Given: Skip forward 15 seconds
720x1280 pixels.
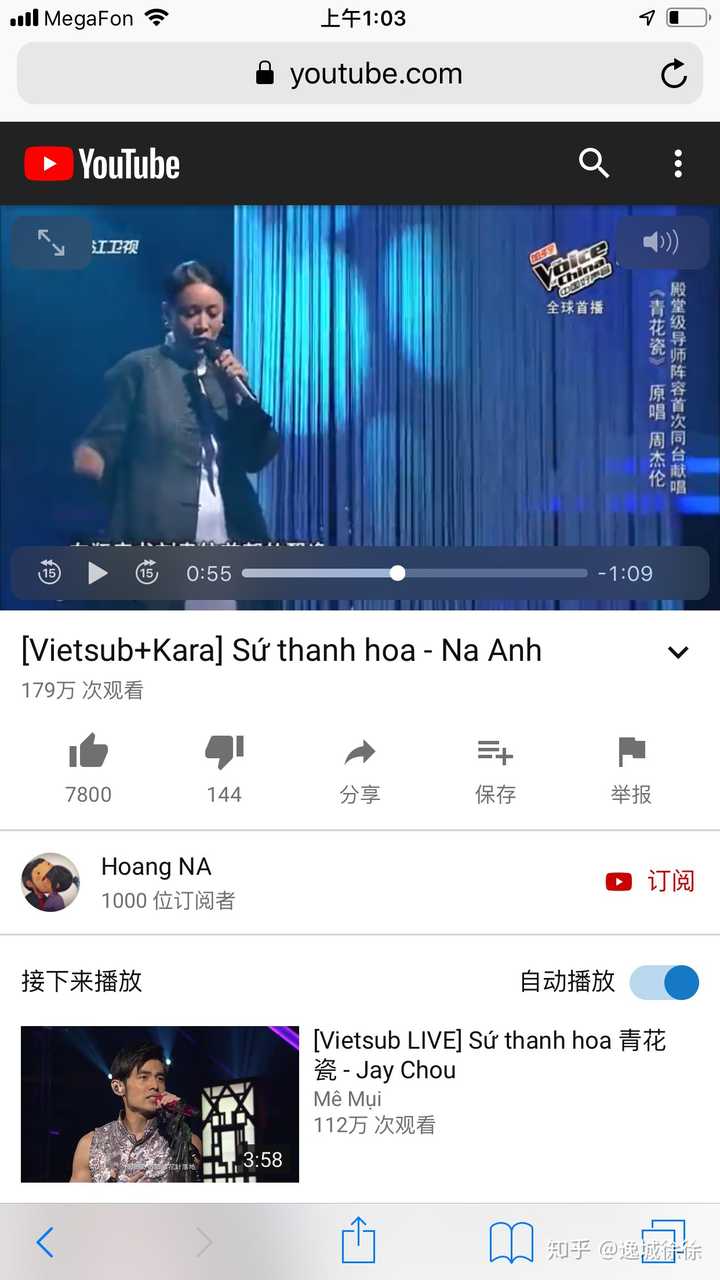Looking at the screenshot, I should (x=147, y=573).
